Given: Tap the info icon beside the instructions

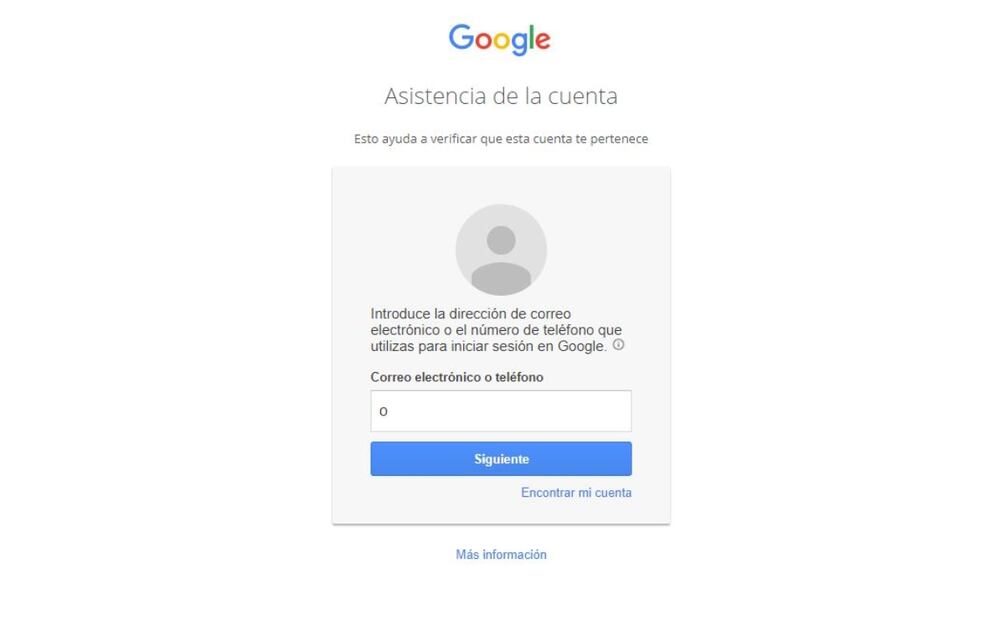Looking at the screenshot, I should point(618,345).
